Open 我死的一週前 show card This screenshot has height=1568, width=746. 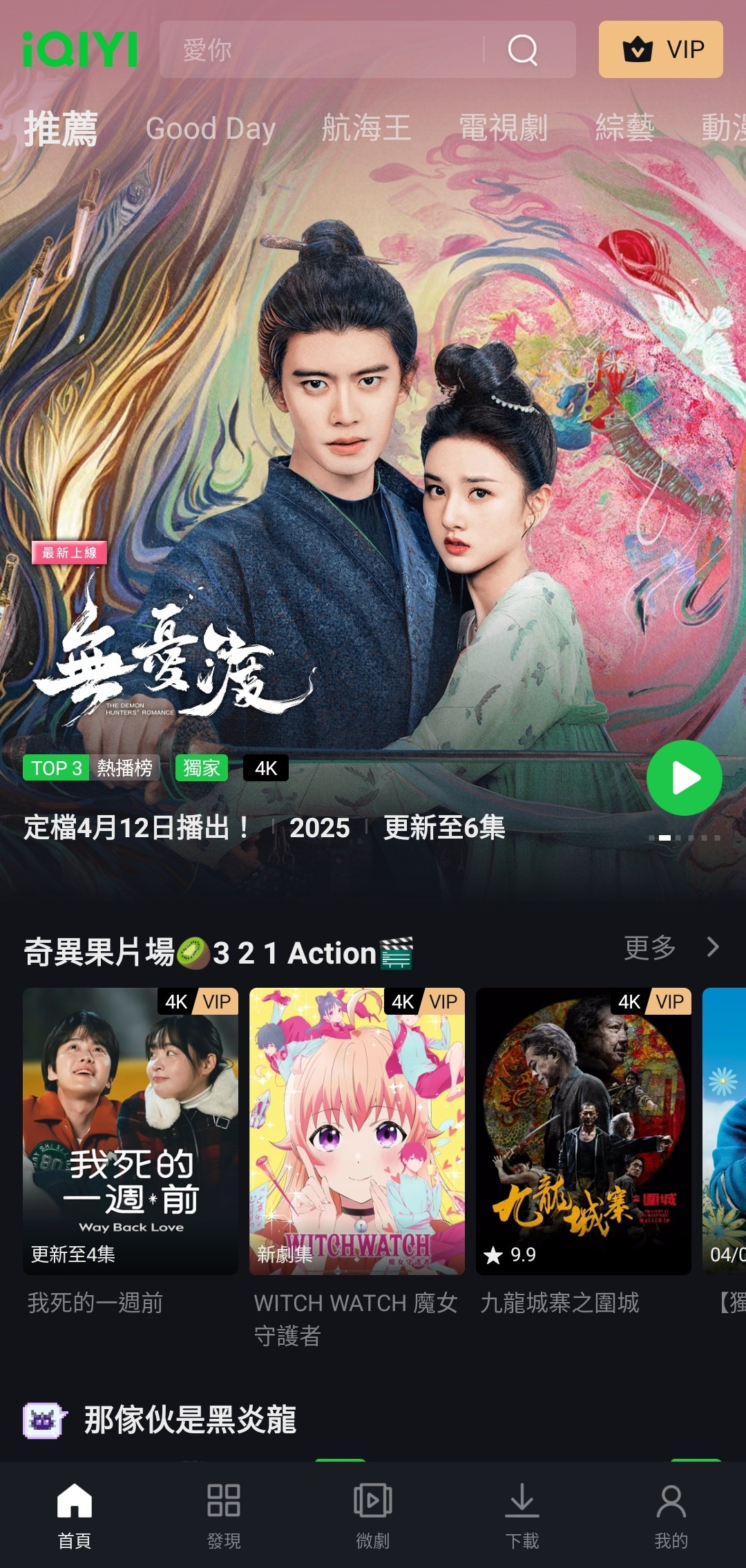click(131, 1131)
